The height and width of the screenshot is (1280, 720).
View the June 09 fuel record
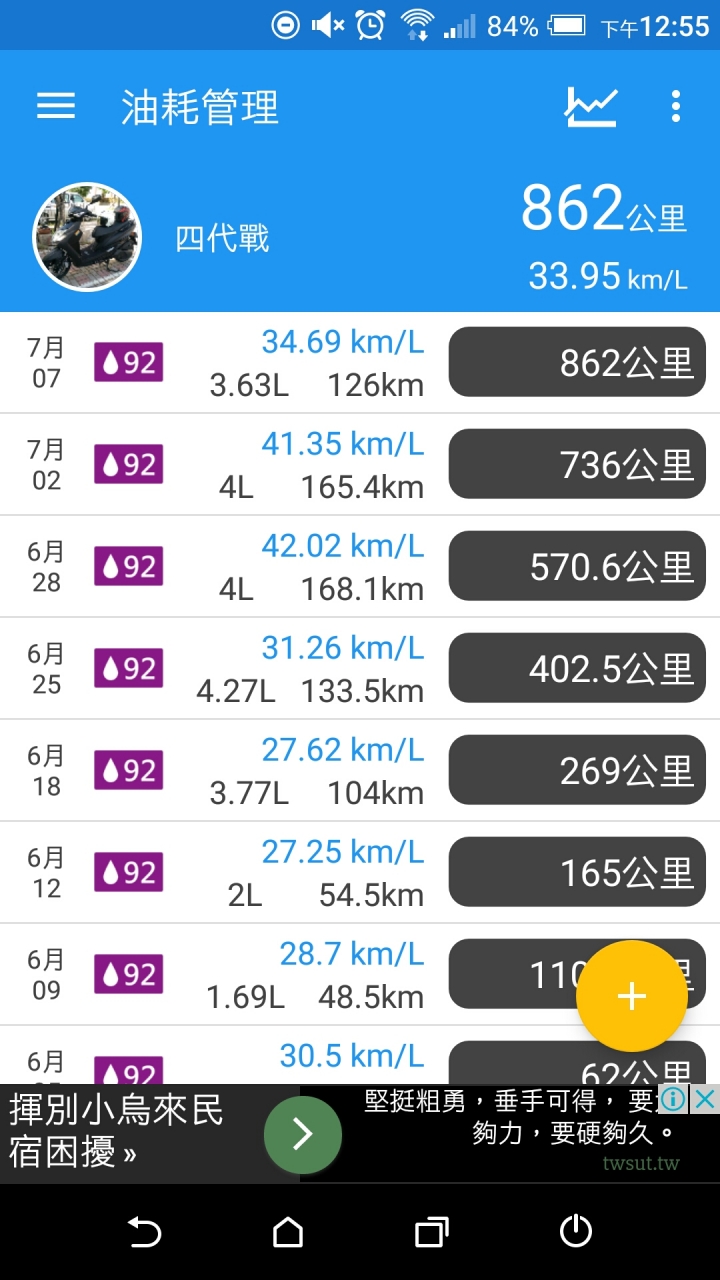[x=300, y=975]
